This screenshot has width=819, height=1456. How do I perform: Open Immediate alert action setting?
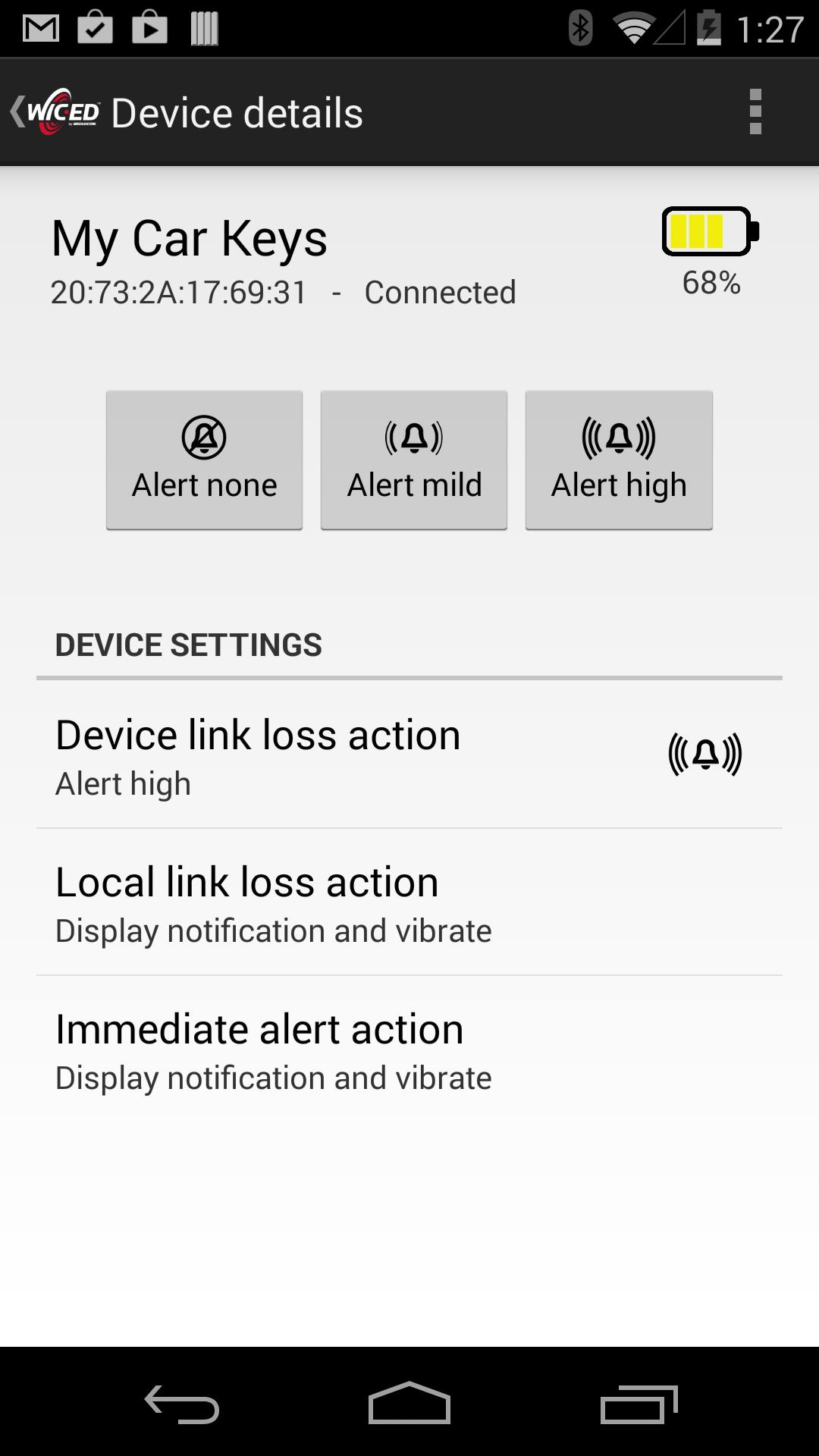tap(409, 1050)
